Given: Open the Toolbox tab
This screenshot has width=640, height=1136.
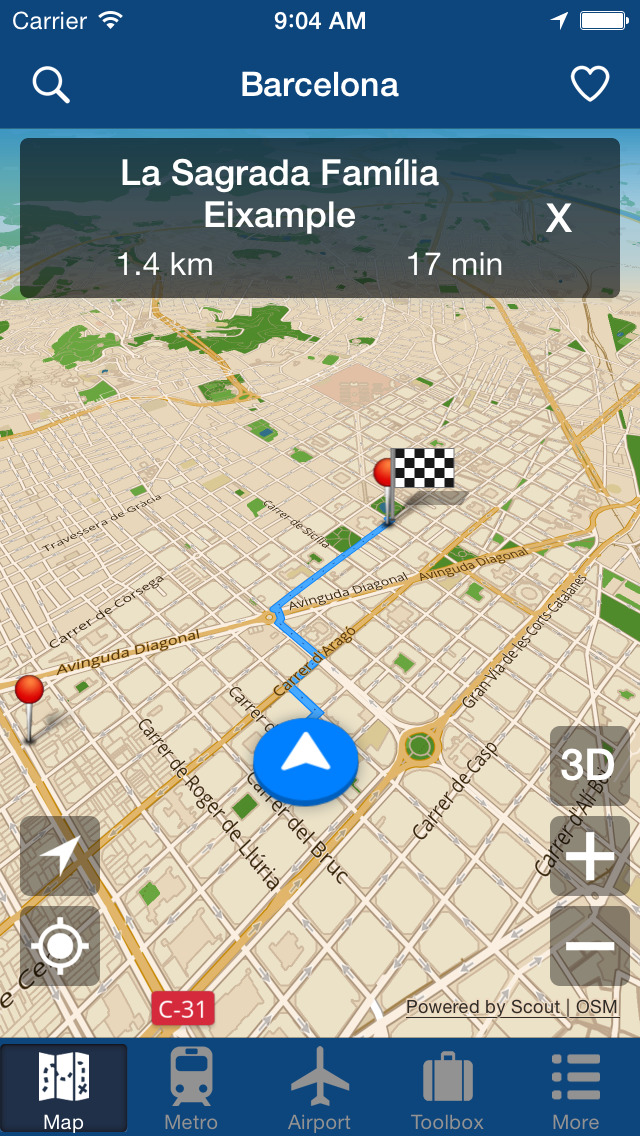Looking at the screenshot, I should click(447, 1088).
